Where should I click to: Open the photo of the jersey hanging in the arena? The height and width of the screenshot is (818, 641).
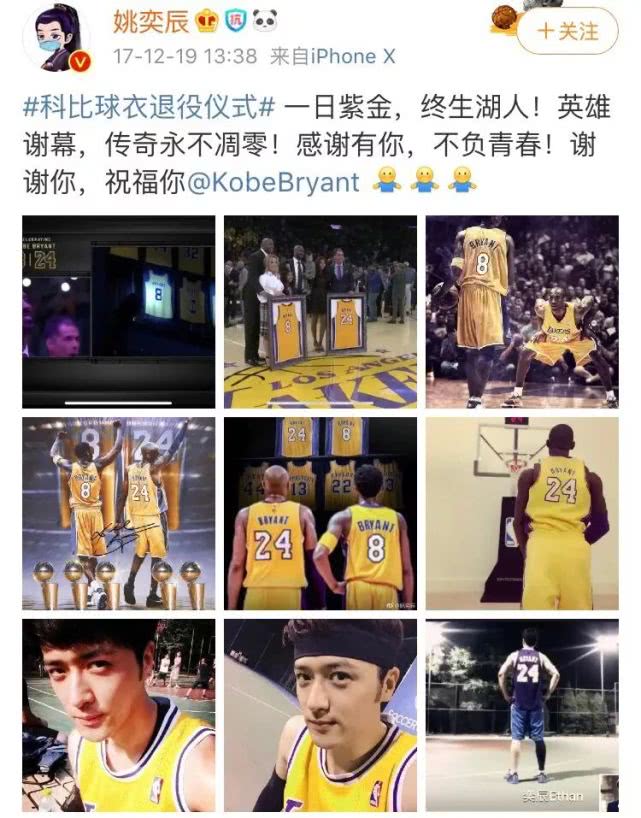click(118, 311)
